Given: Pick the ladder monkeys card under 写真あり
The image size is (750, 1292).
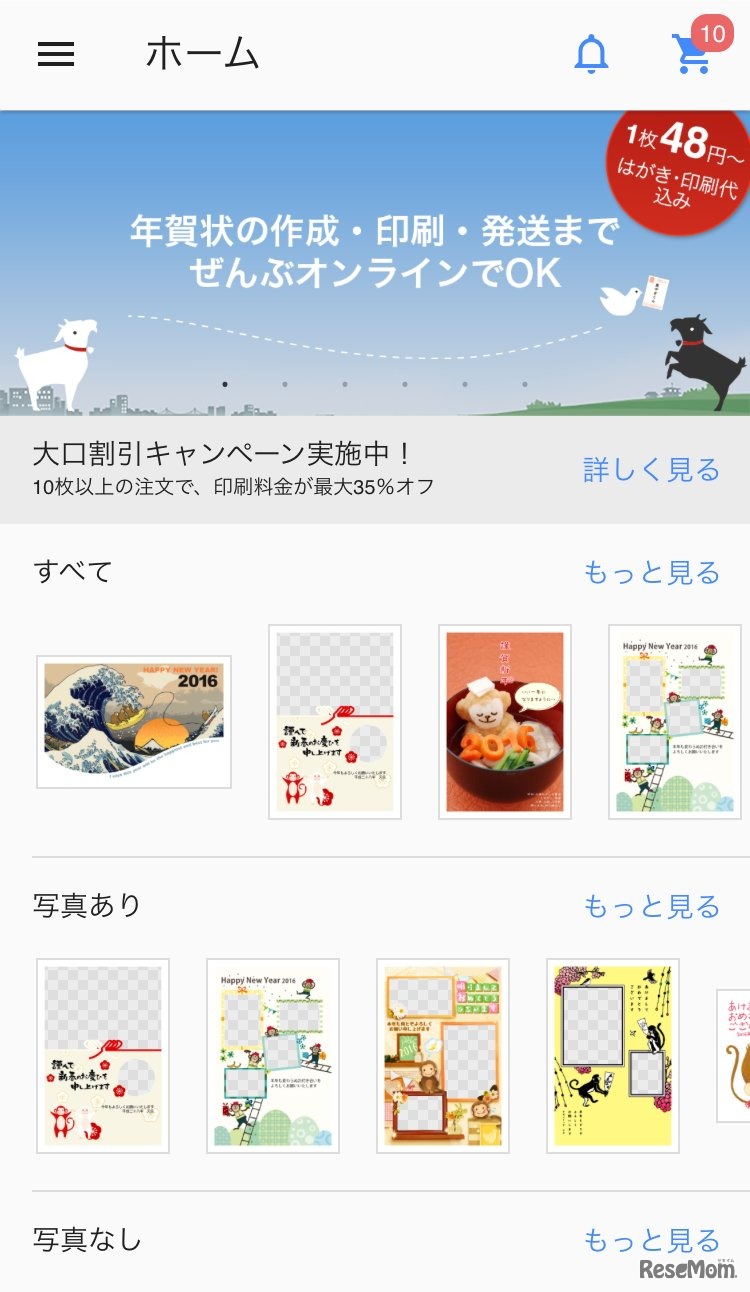Looking at the screenshot, I should [x=273, y=1056].
